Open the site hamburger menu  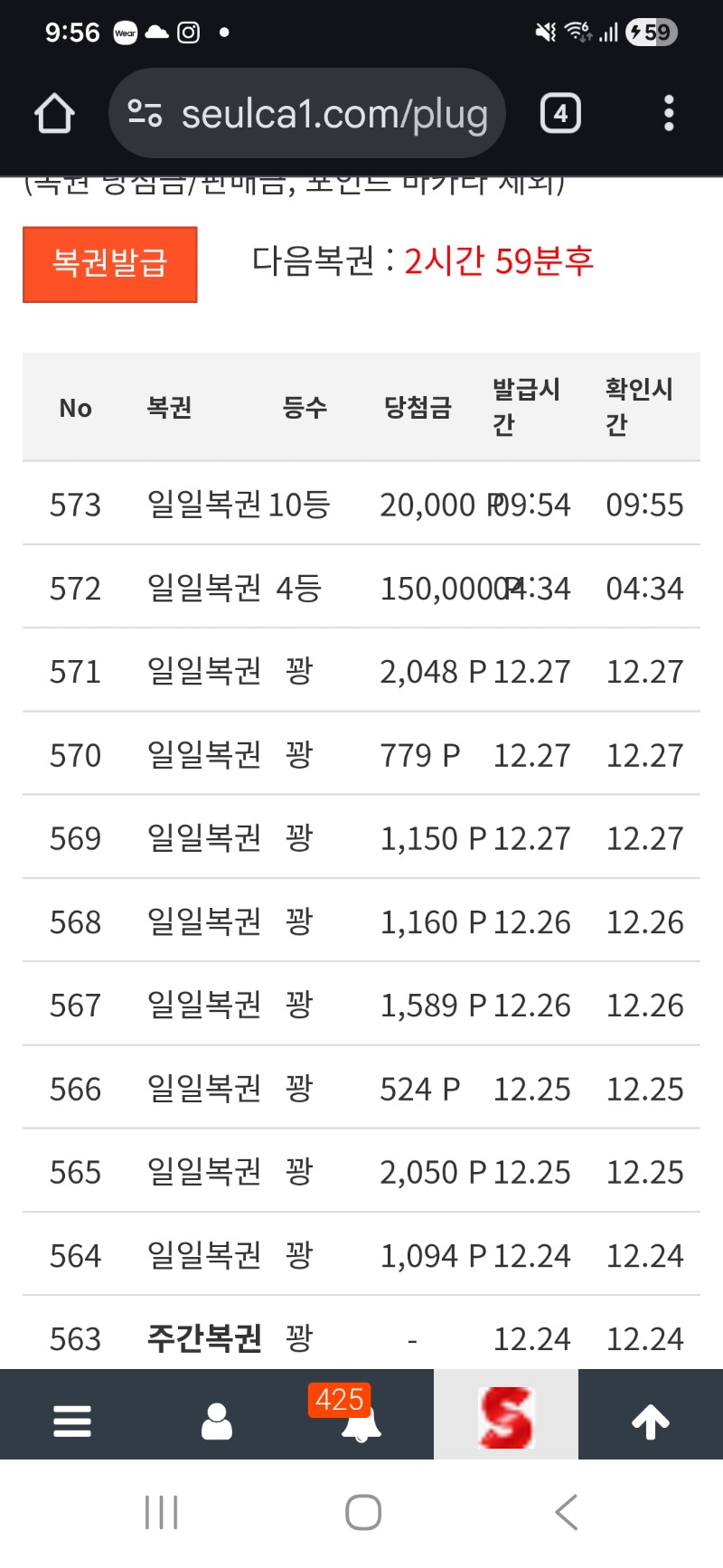tap(72, 1421)
